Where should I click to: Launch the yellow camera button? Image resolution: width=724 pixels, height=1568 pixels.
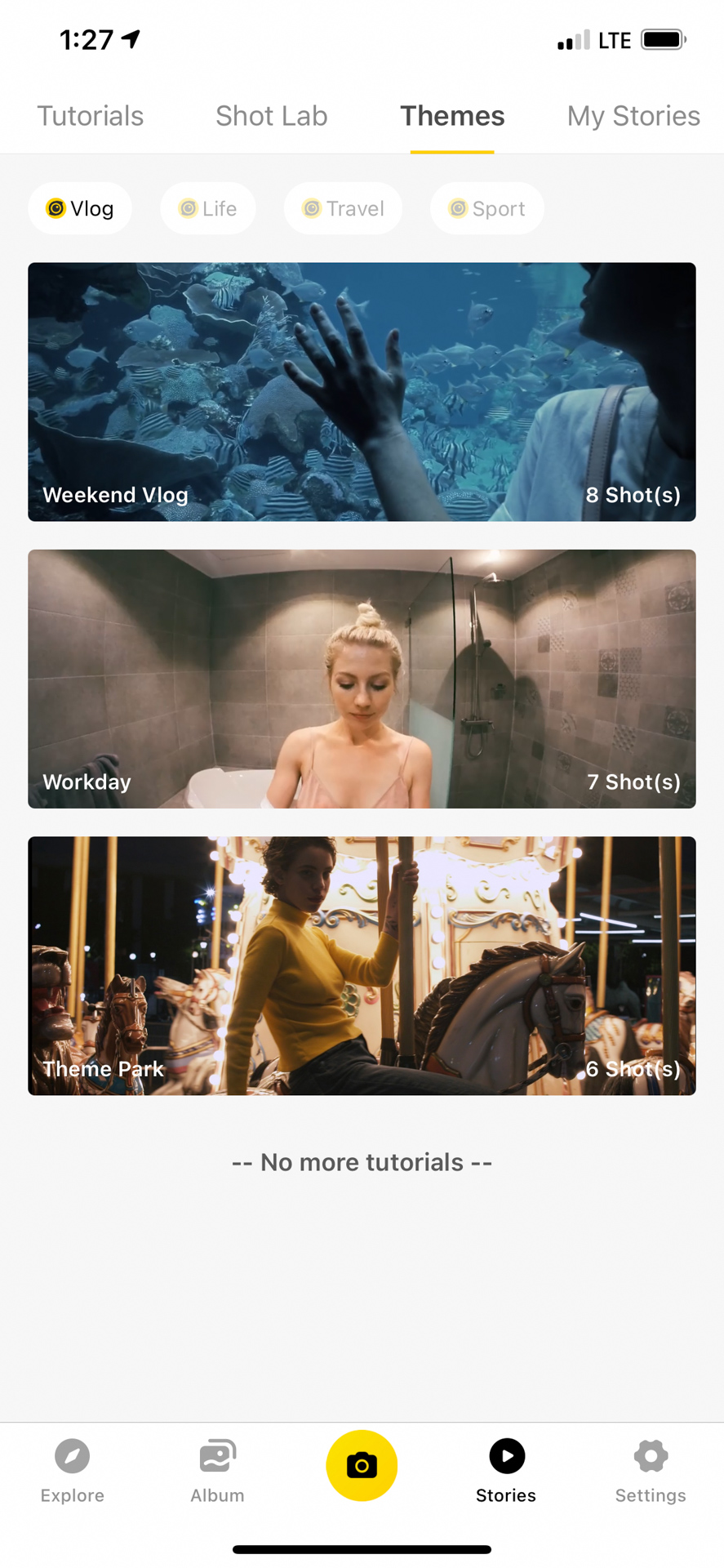[x=362, y=1465]
